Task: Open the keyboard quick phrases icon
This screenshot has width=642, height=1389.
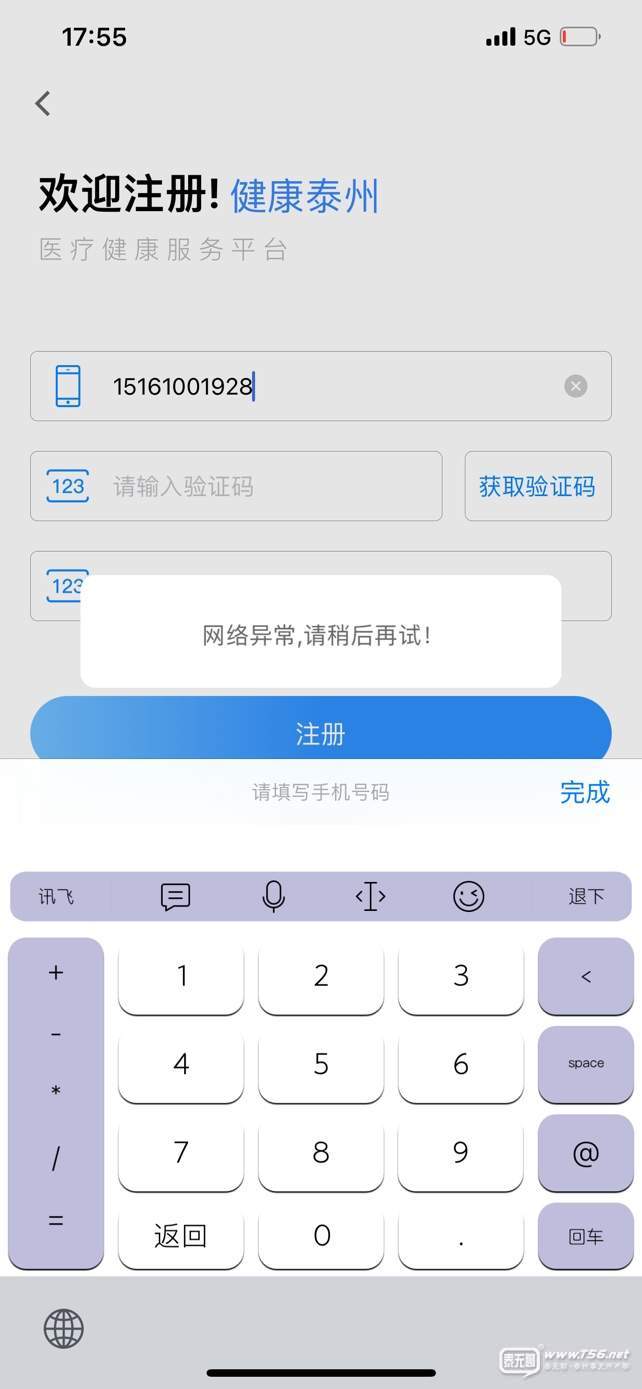Action: point(175,896)
